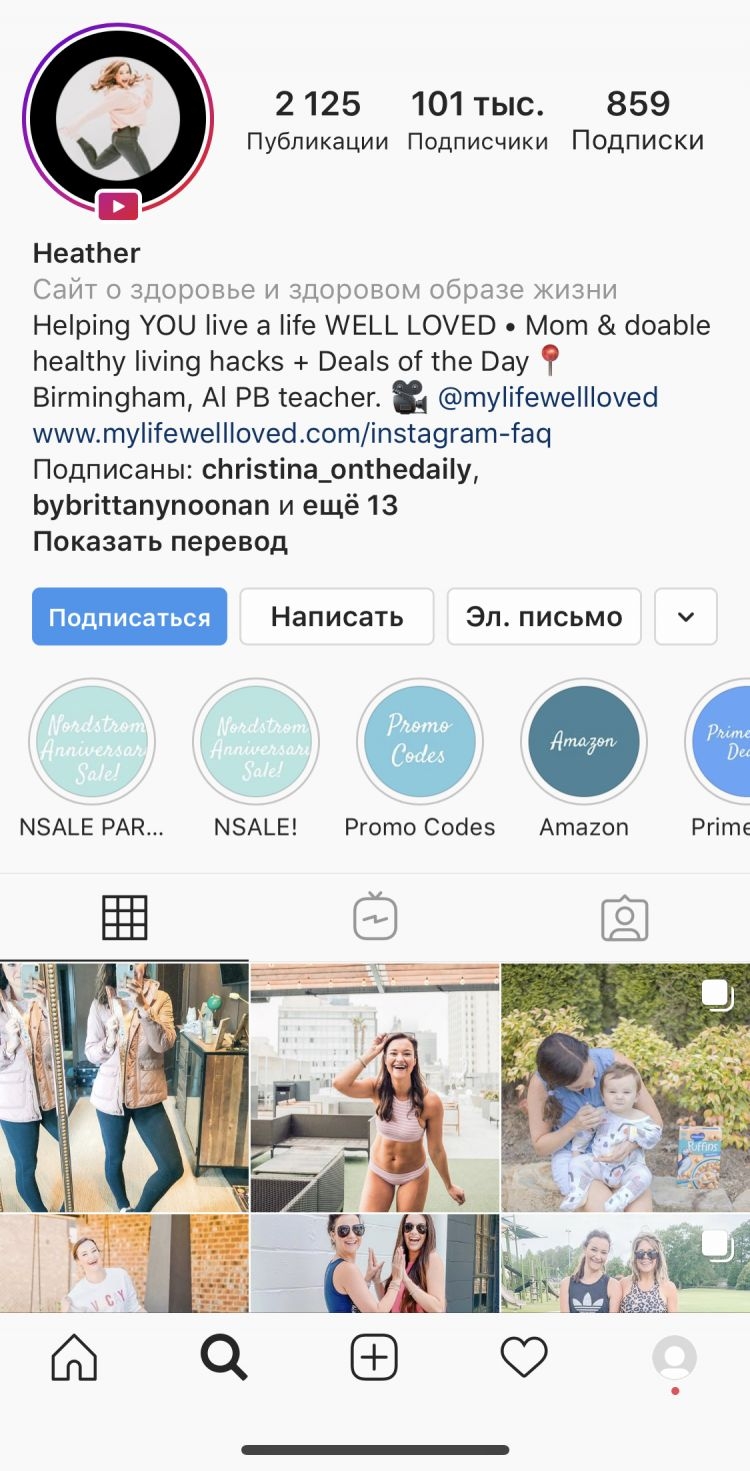Image resolution: width=750 pixels, height=1471 pixels.
Task: View the 859 Подписки following list
Action: (638, 121)
